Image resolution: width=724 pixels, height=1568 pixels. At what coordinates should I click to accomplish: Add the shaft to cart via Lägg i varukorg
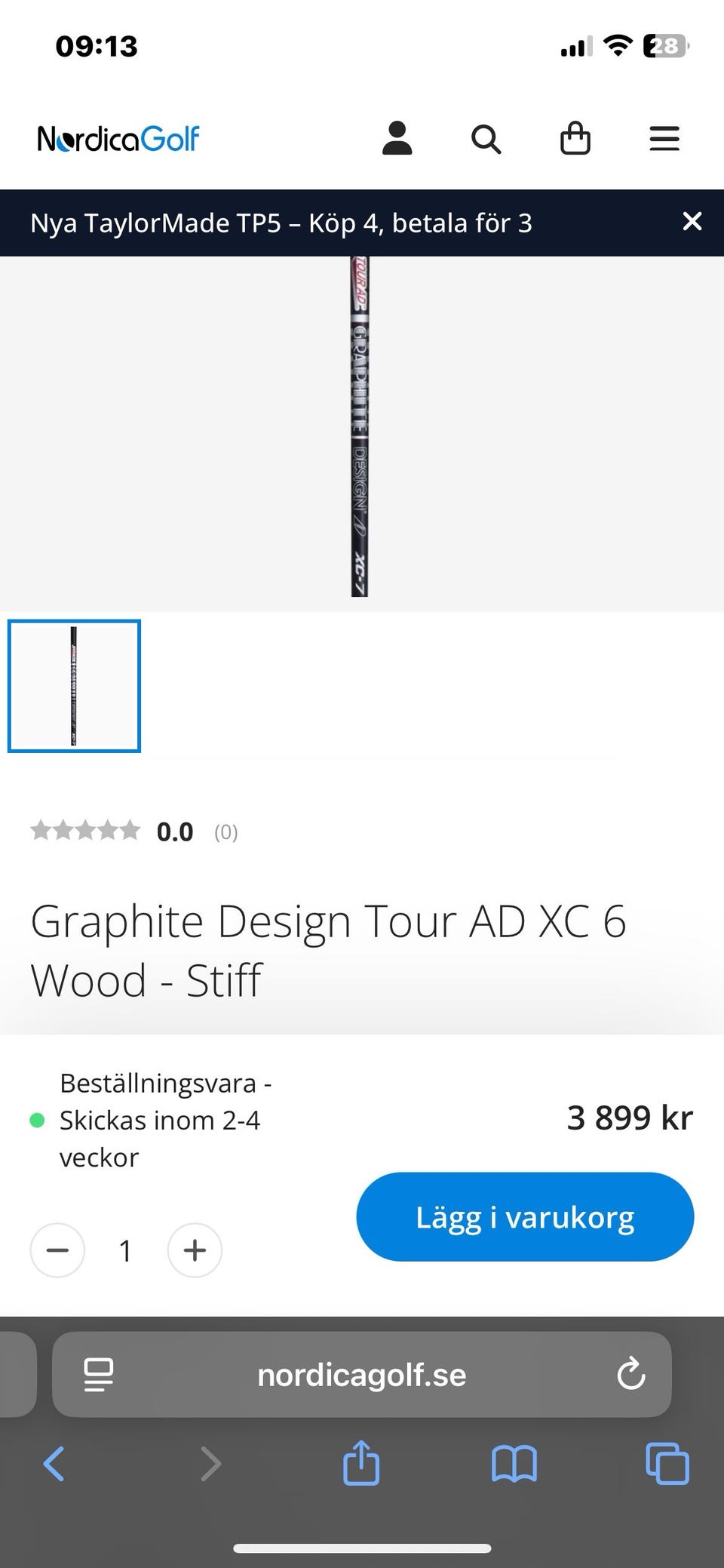[526, 1216]
